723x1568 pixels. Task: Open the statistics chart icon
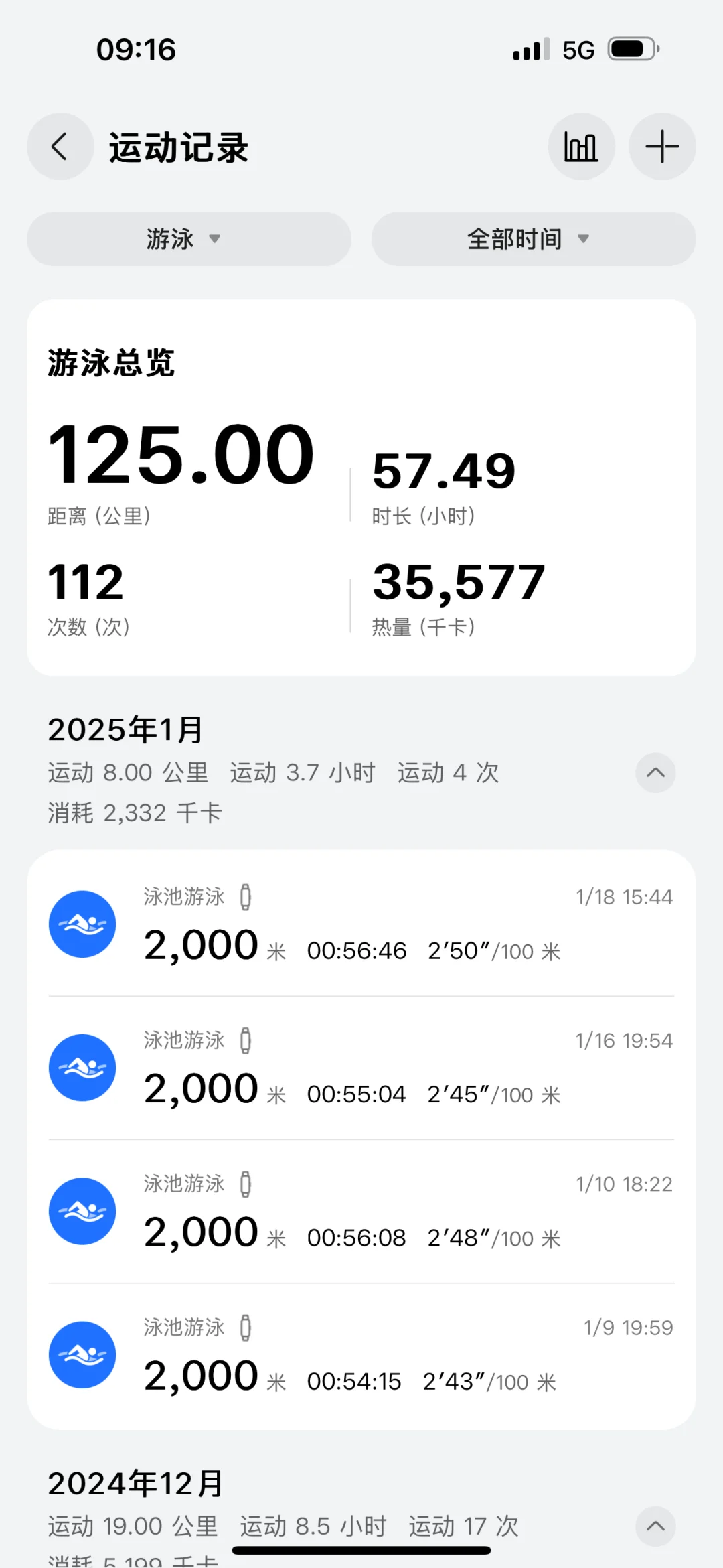581,147
